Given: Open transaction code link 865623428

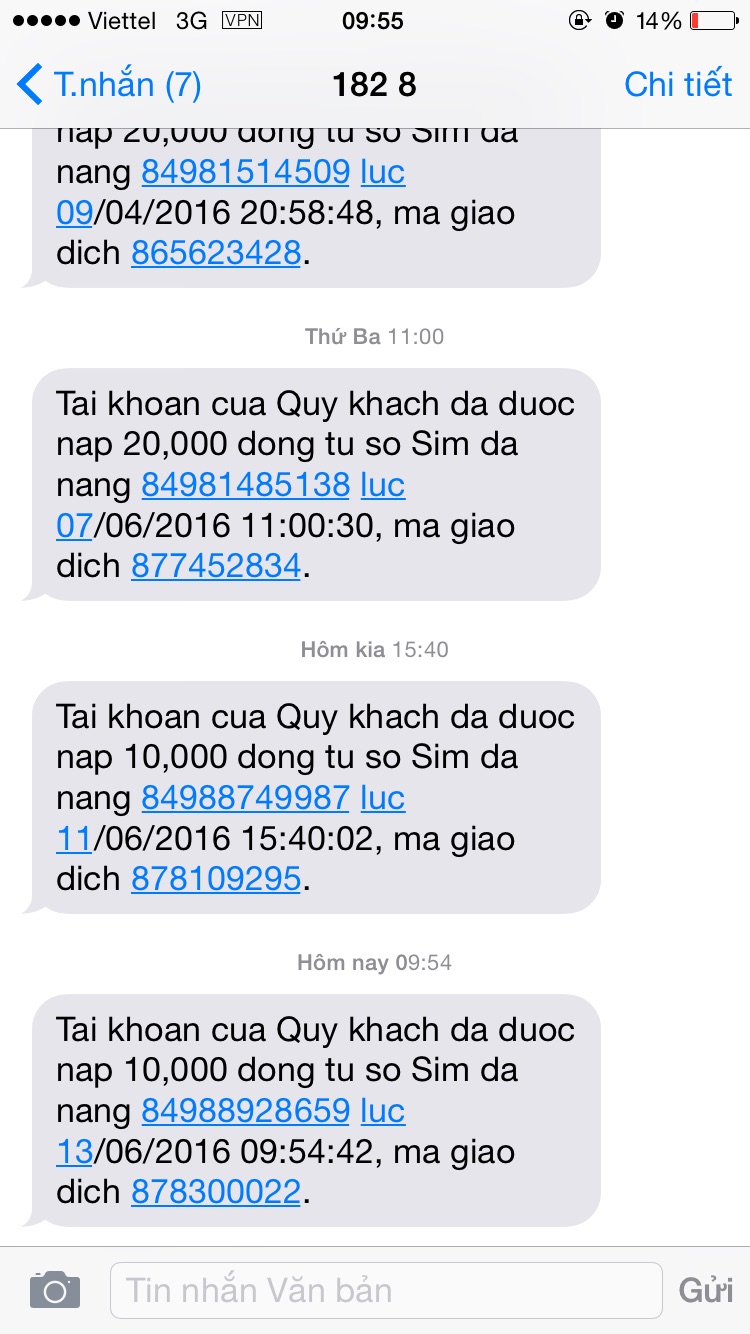Looking at the screenshot, I should (x=216, y=254).
